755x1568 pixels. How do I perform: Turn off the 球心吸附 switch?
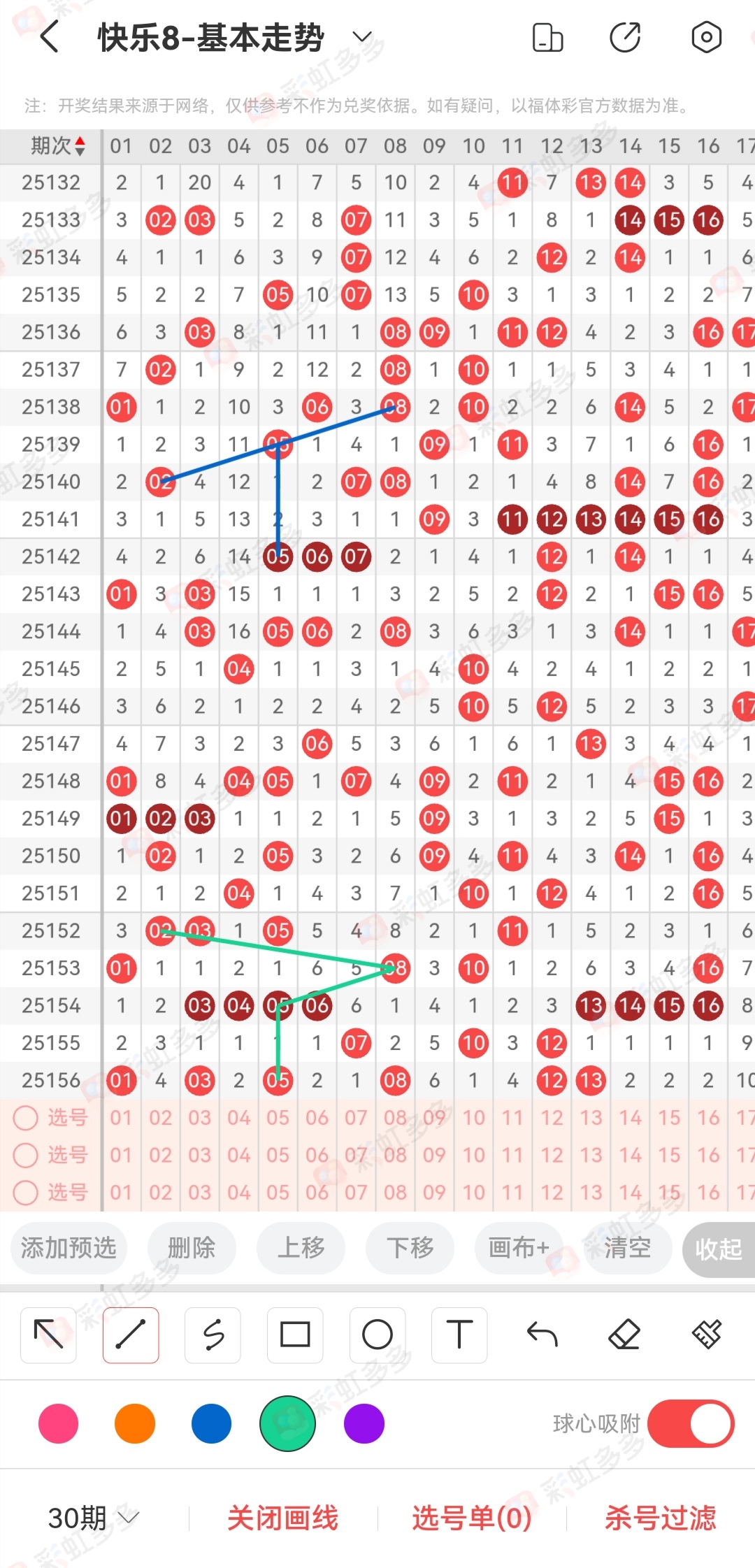pos(690,1424)
